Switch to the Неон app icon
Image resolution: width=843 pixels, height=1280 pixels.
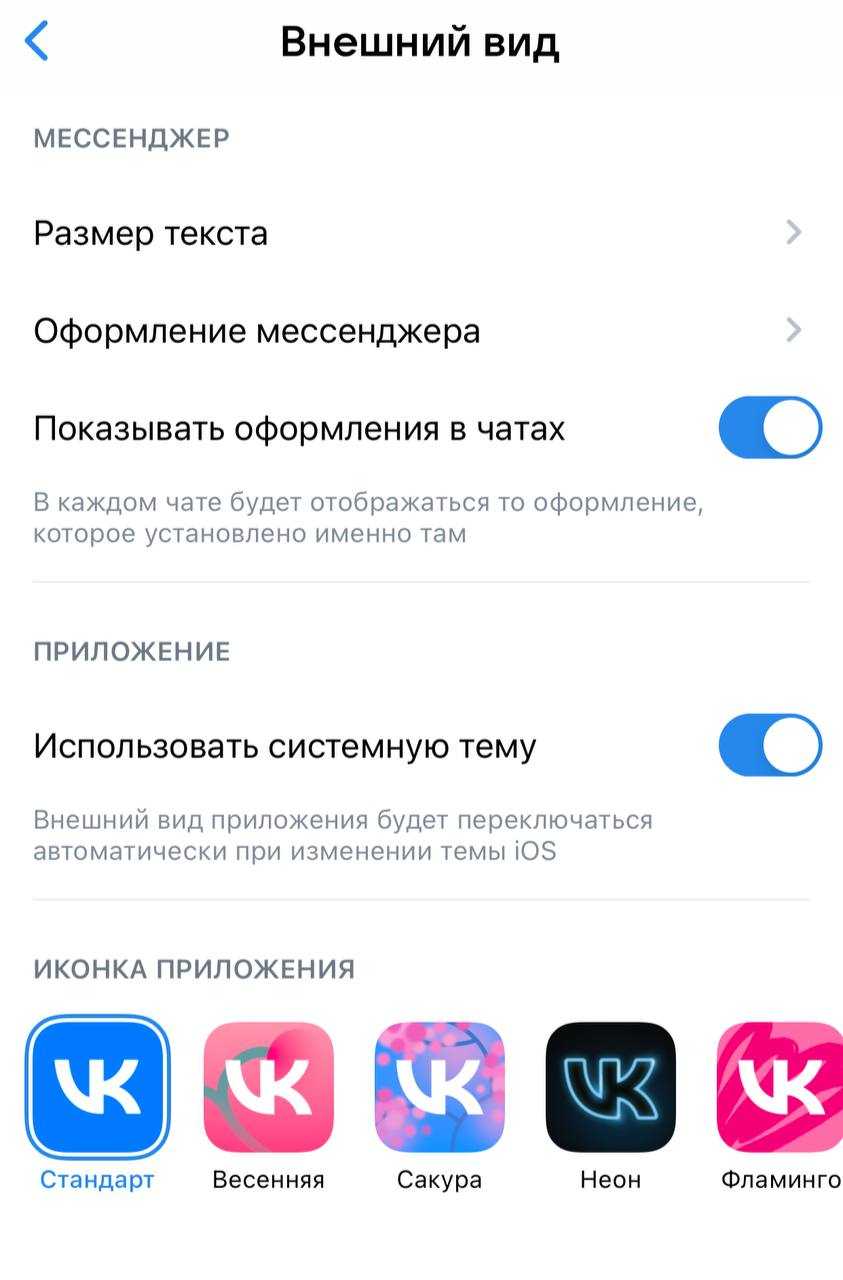tap(610, 1087)
